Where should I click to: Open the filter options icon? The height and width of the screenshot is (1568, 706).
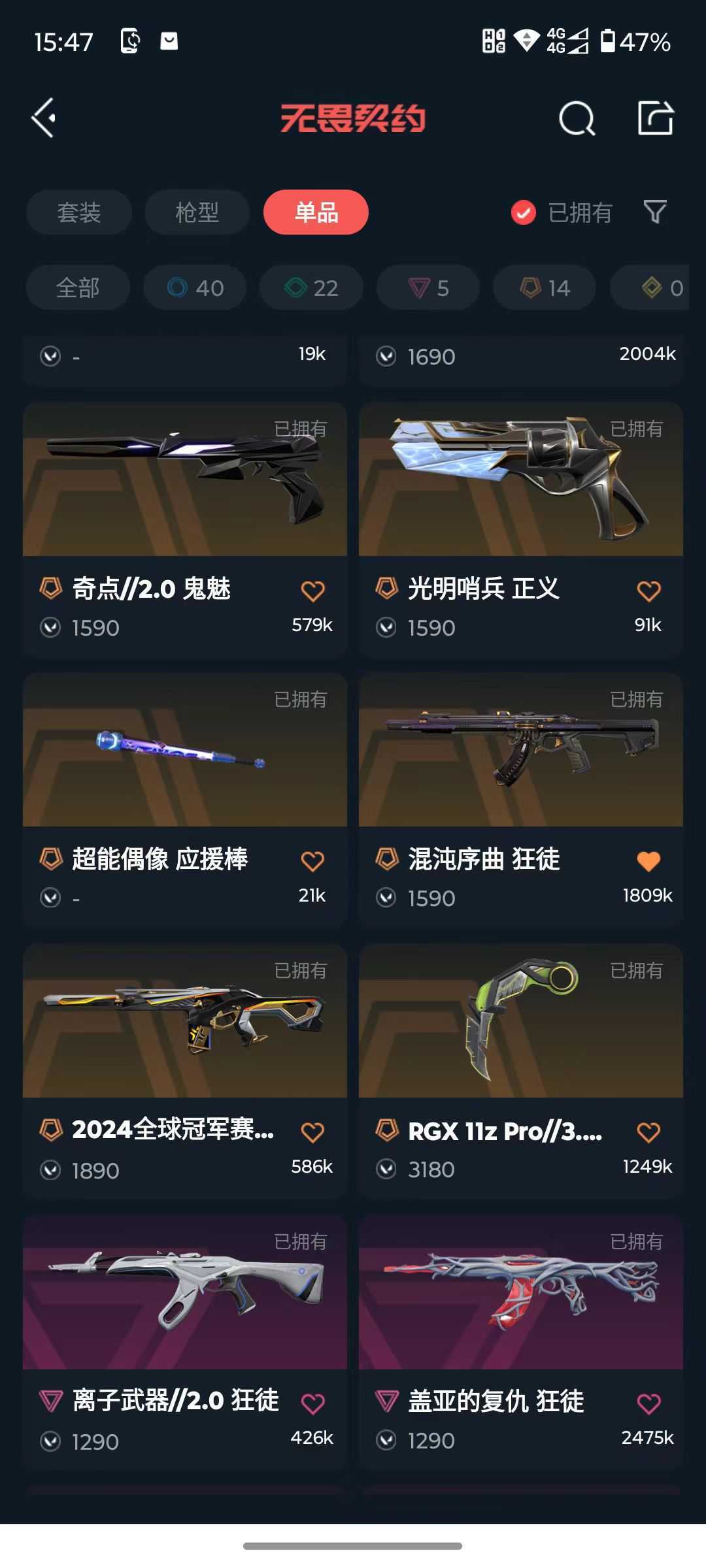click(654, 212)
